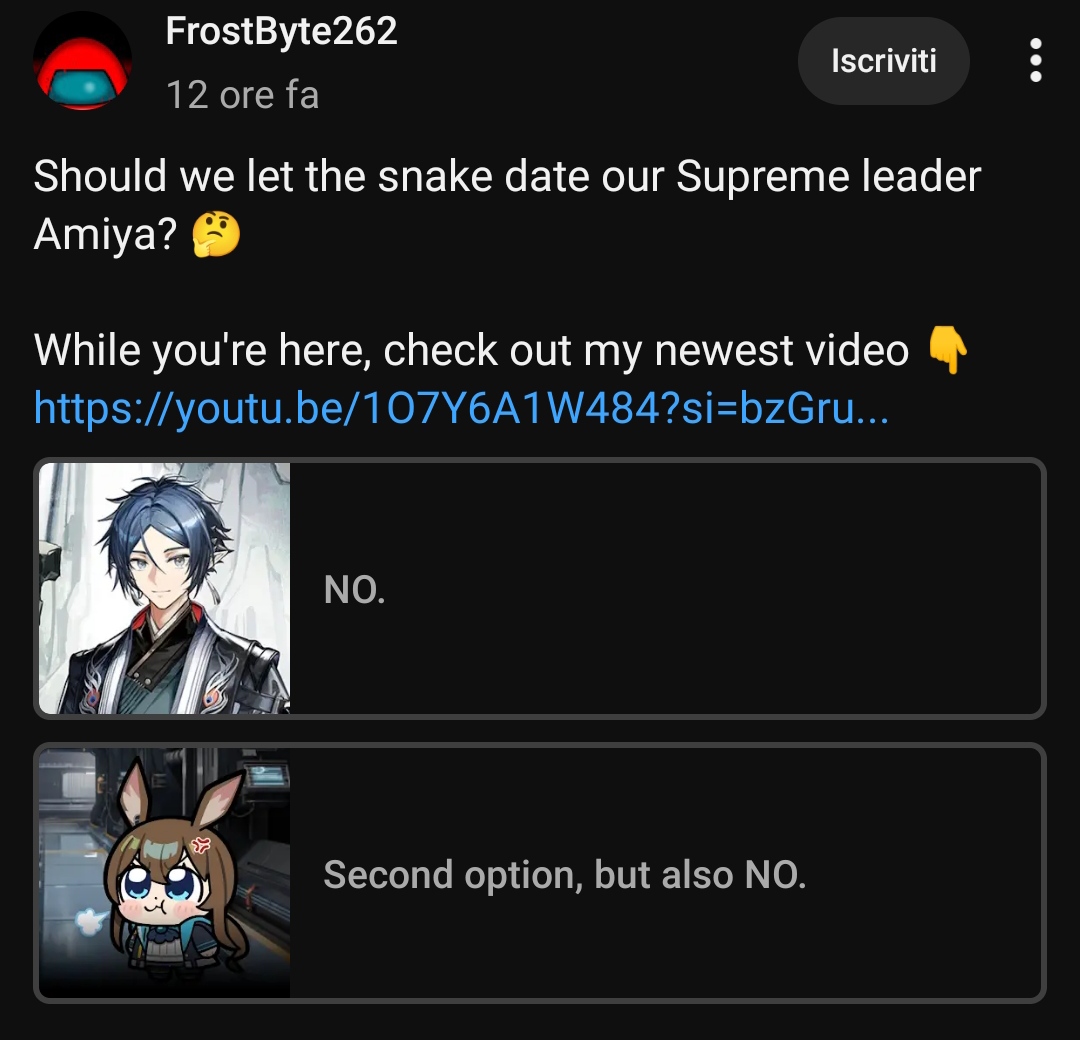Open the post's three-dot overflow menu
Image resolution: width=1080 pixels, height=1040 pixels.
[x=1035, y=61]
